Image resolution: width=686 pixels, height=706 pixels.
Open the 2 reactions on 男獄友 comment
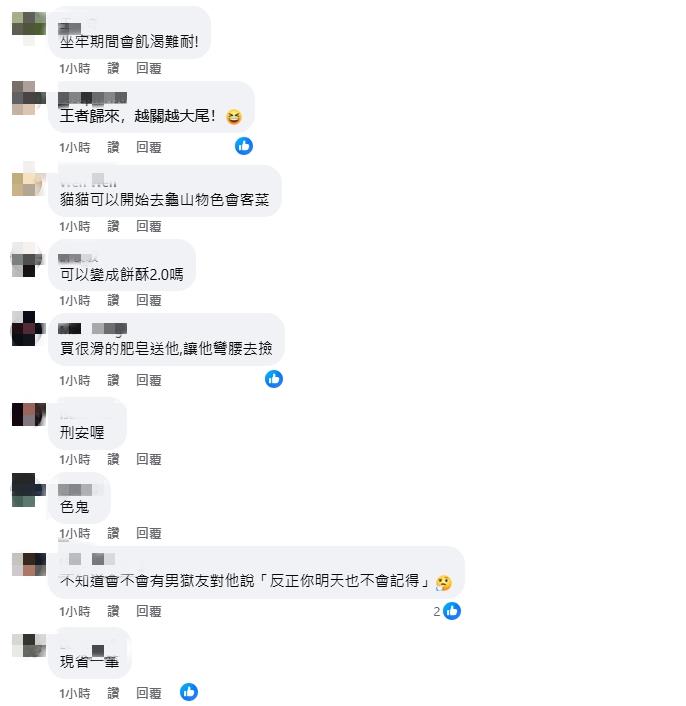pos(447,611)
